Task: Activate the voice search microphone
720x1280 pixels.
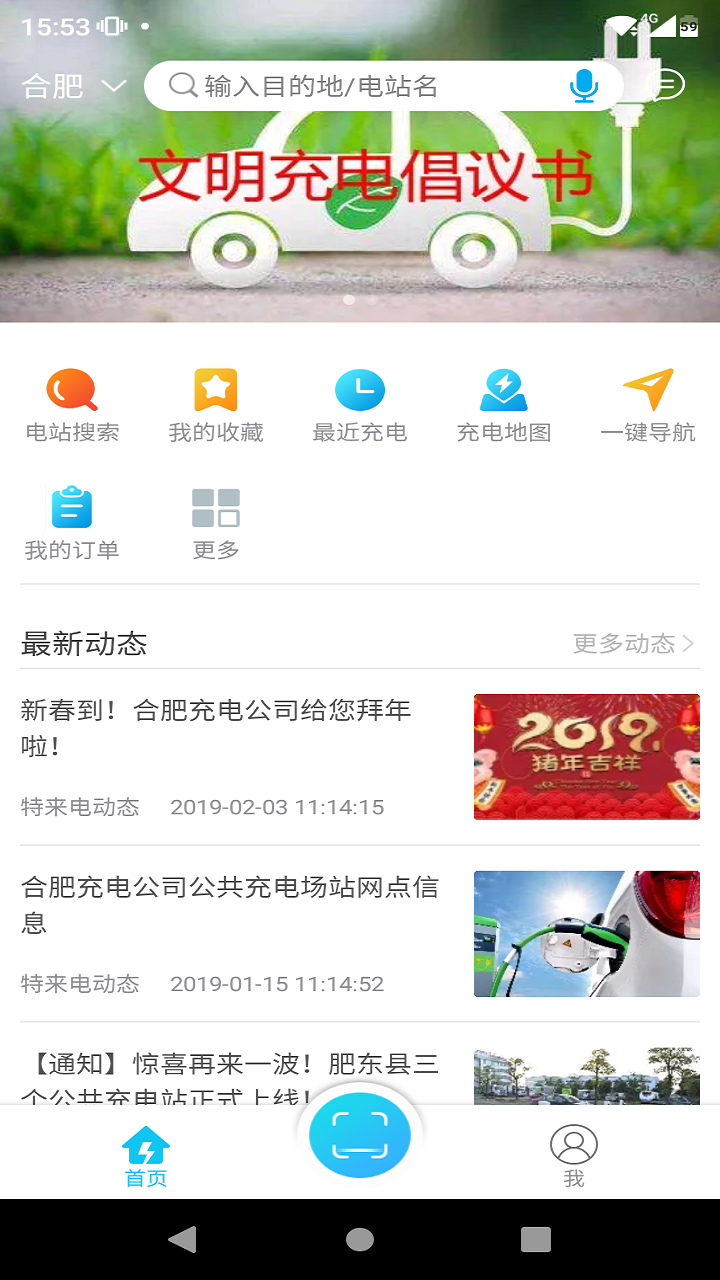Action: (x=585, y=85)
